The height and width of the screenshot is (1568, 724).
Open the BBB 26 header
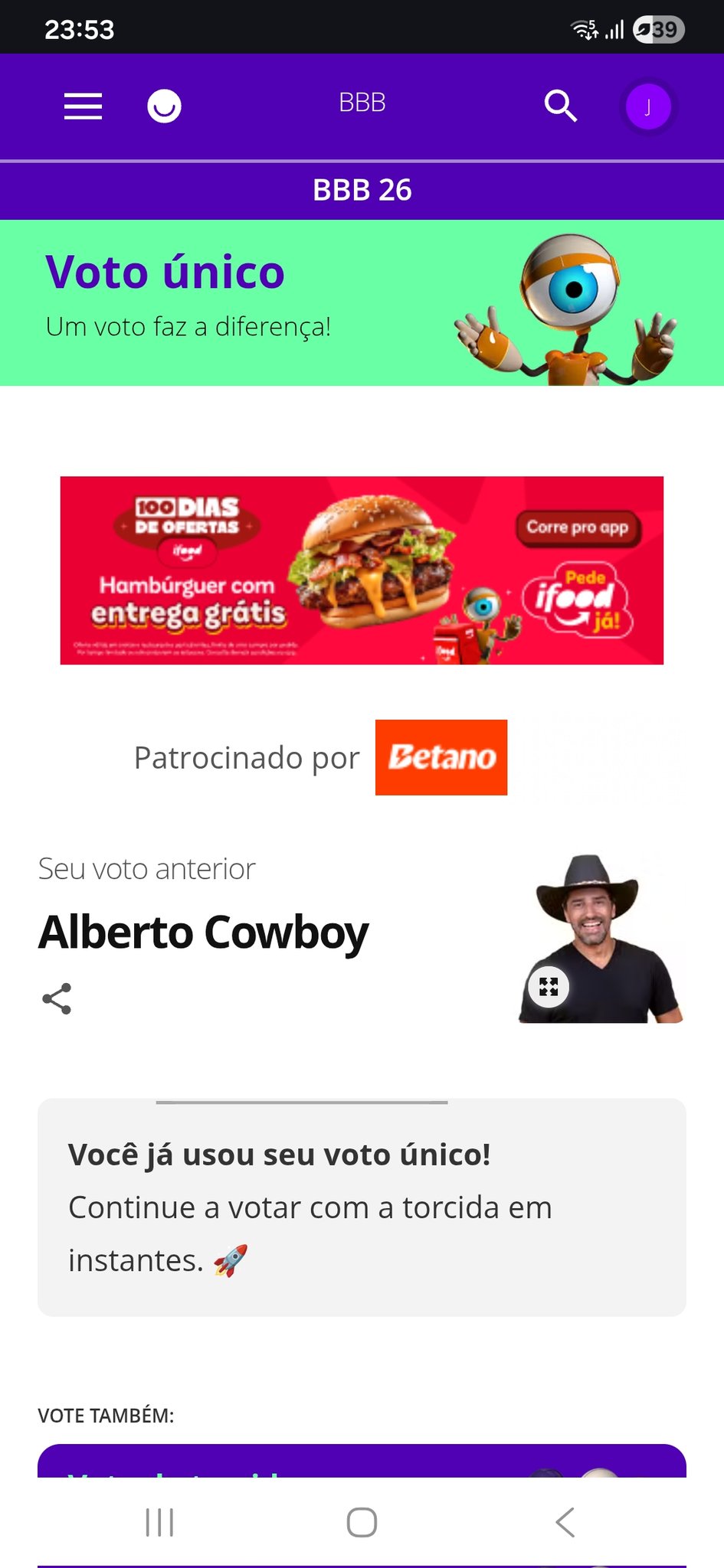tap(362, 190)
